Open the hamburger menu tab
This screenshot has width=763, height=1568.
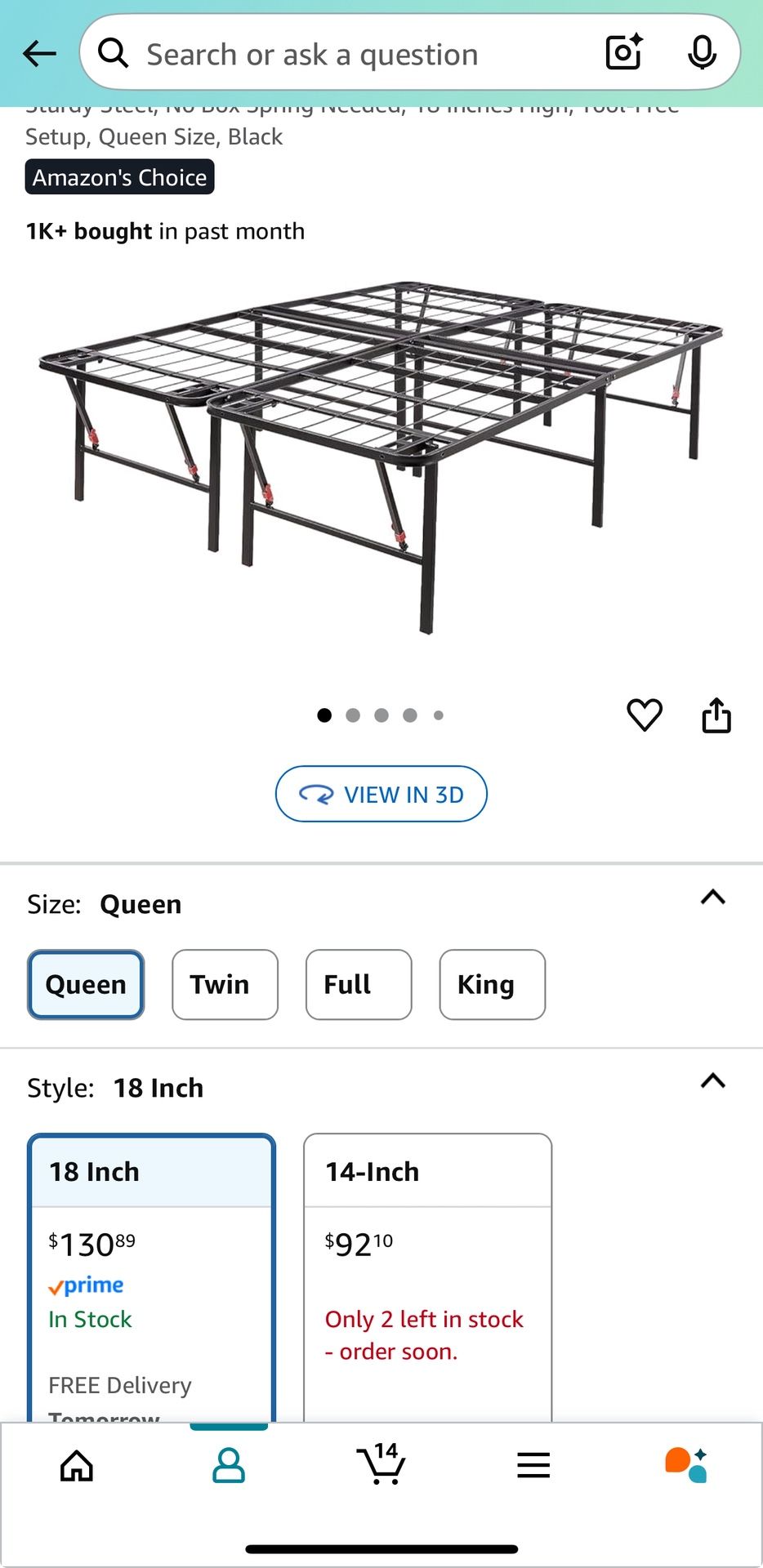click(x=533, y=1465)
